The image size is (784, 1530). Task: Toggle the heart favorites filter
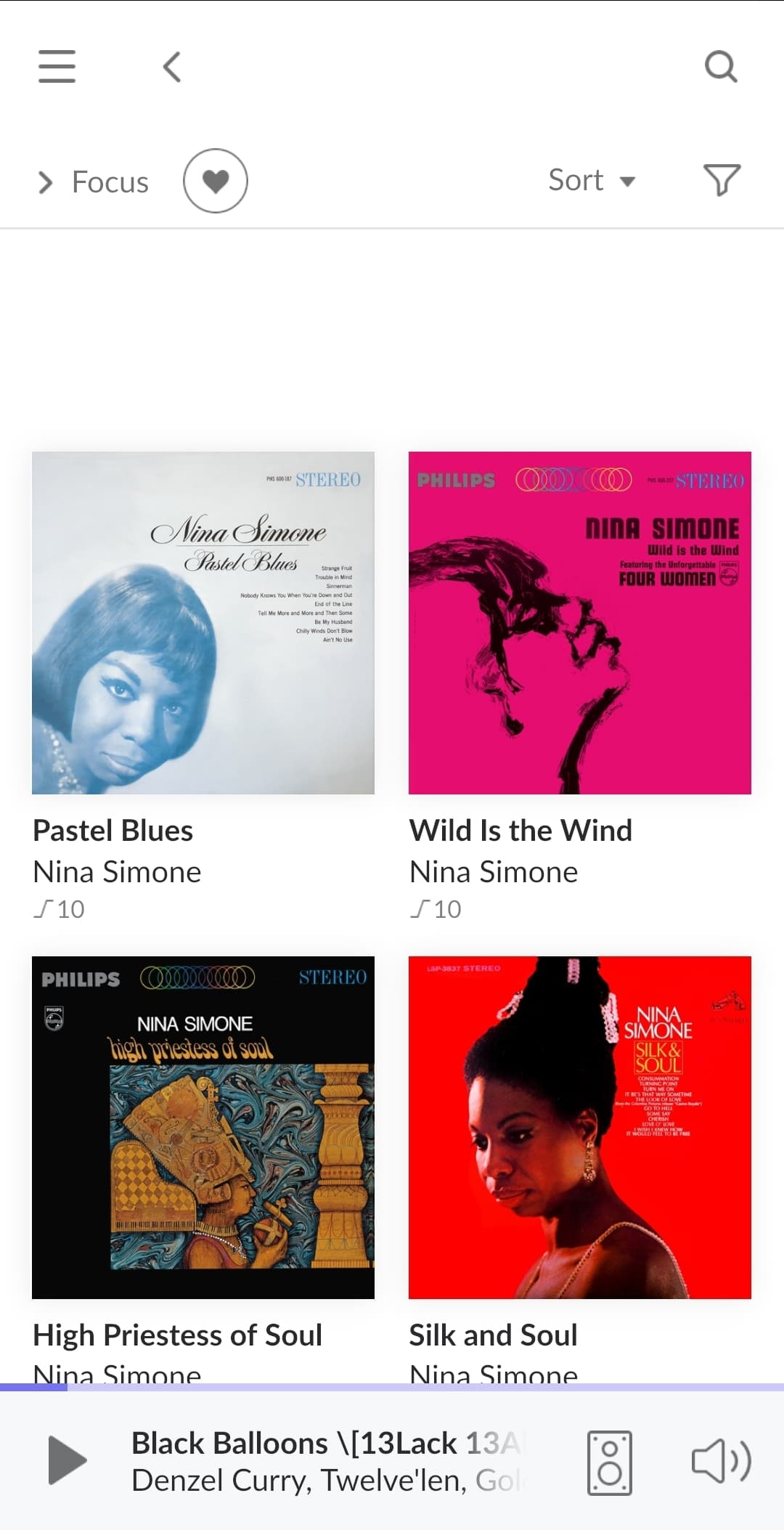(216, 181)
